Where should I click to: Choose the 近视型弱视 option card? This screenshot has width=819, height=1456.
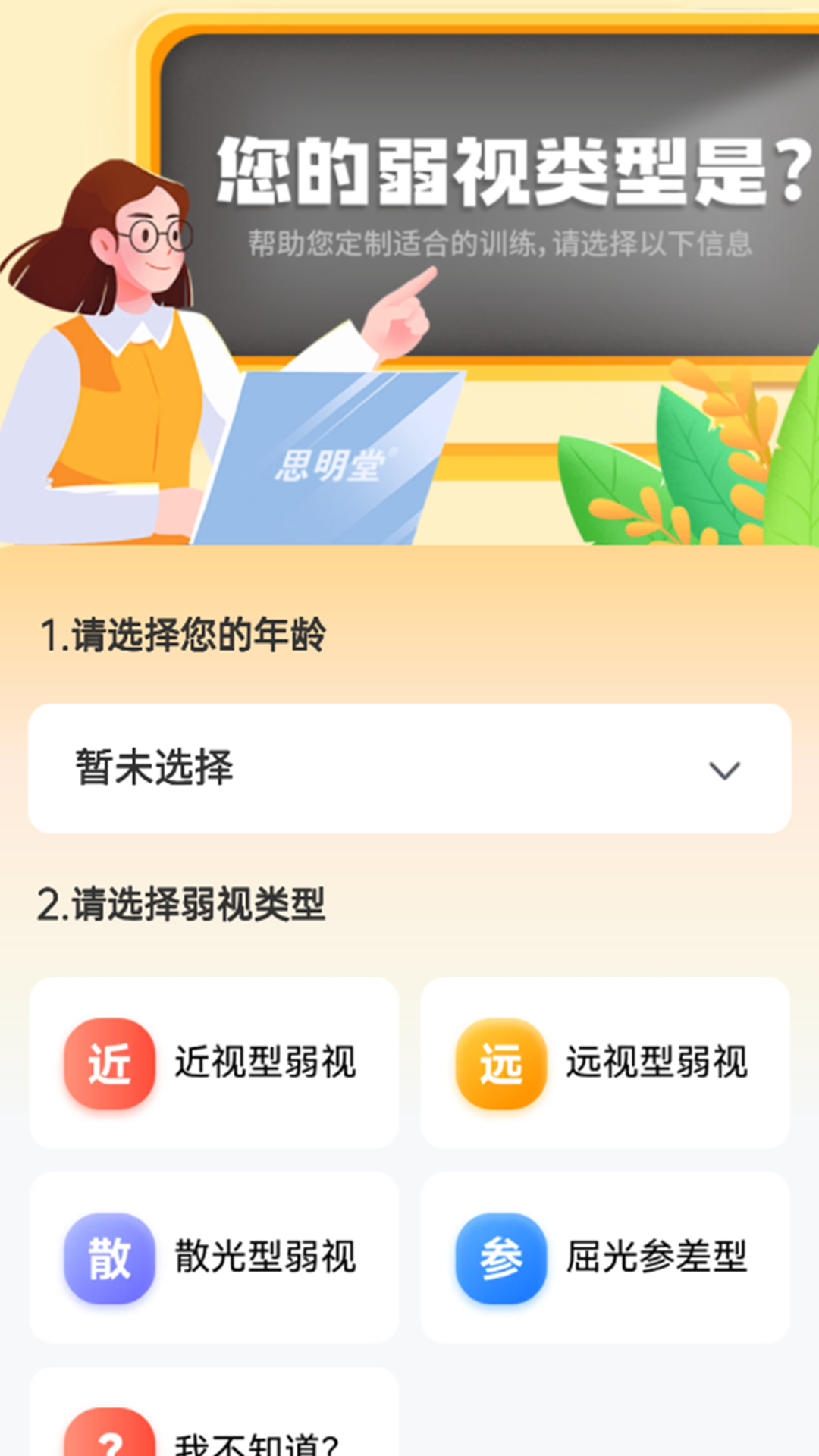[215, 1064]
